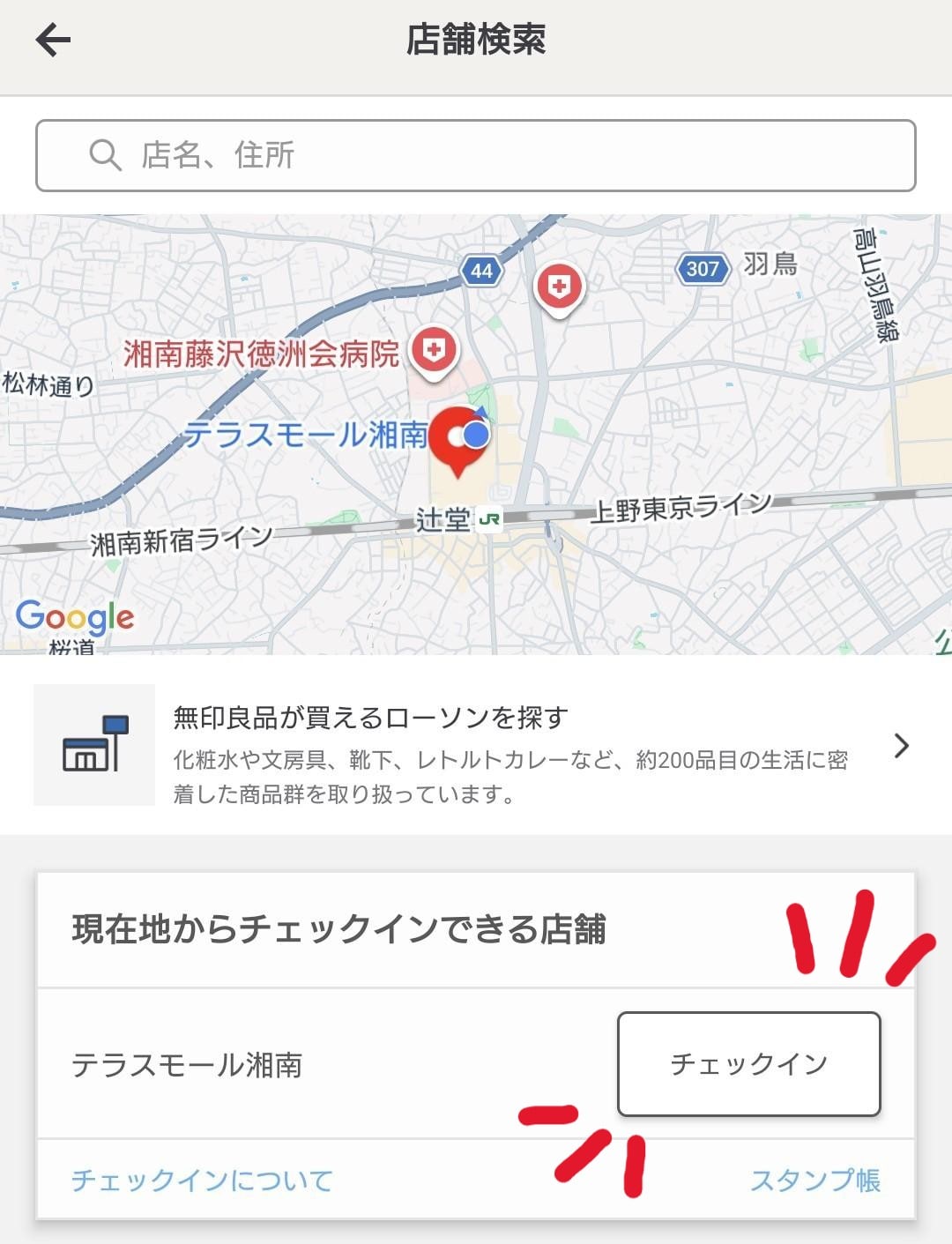This screenshot has height=1244, width=952.
Task: Tap the 店舗検索 title bar
Action: (476, 40)
